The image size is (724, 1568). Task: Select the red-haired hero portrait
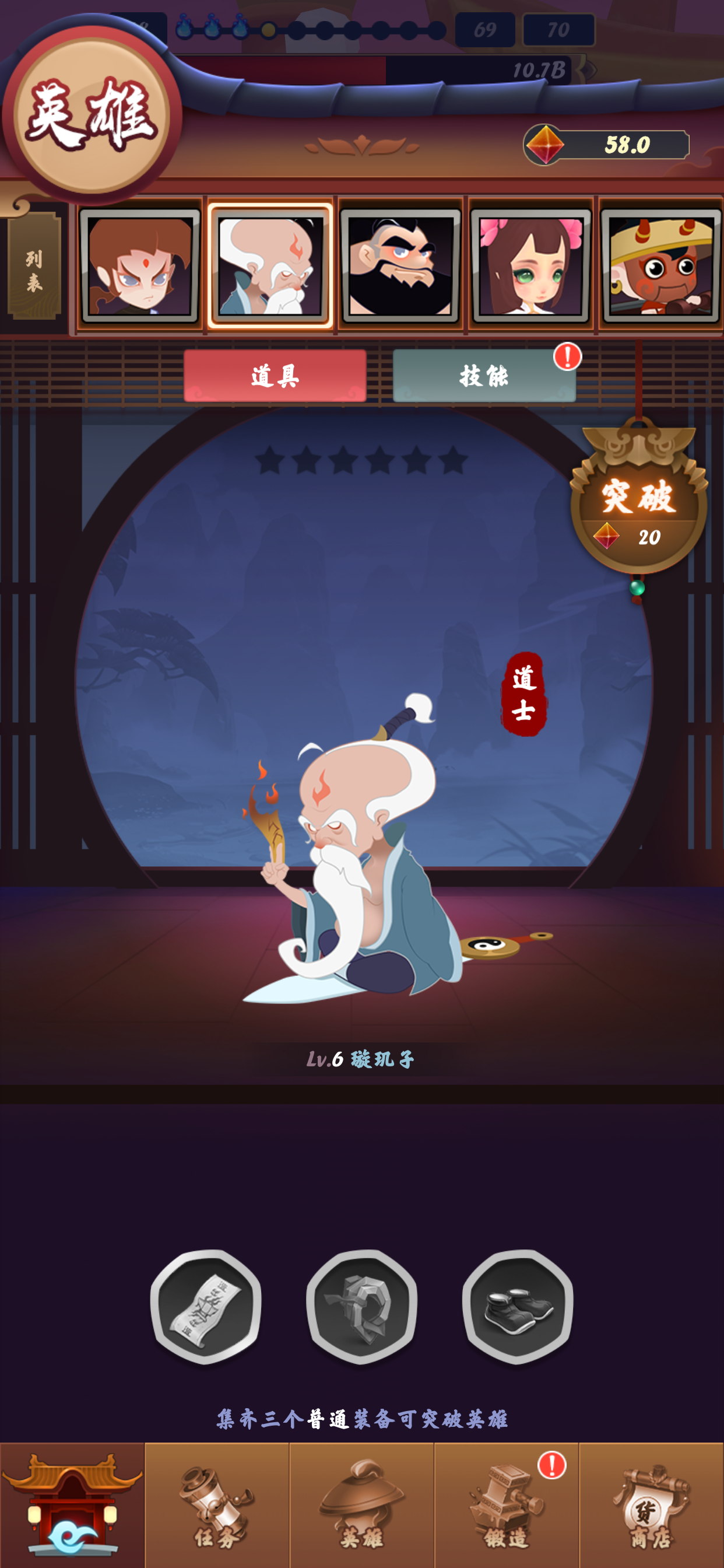(140, 265)
